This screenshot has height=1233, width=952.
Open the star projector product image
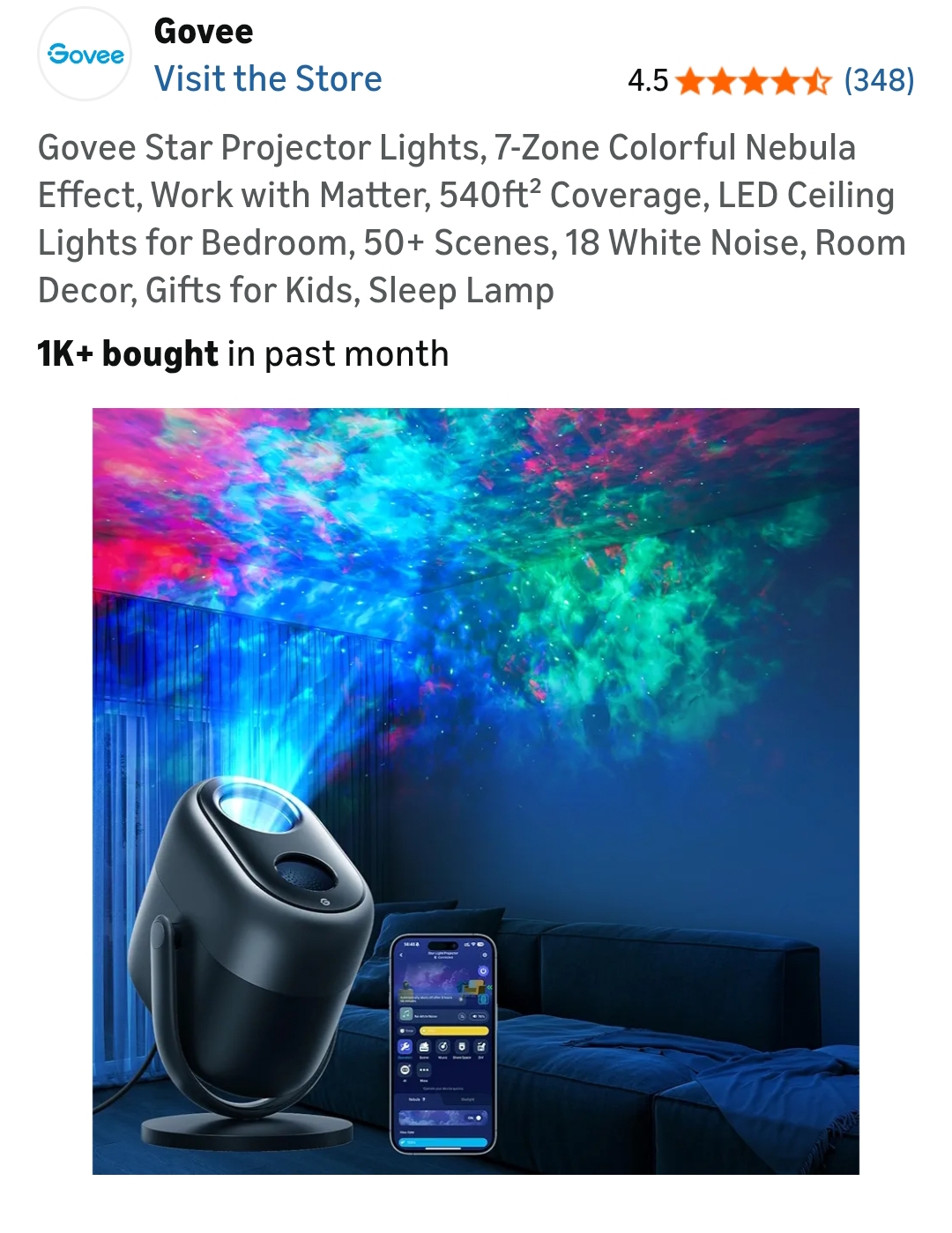point(476,791)
